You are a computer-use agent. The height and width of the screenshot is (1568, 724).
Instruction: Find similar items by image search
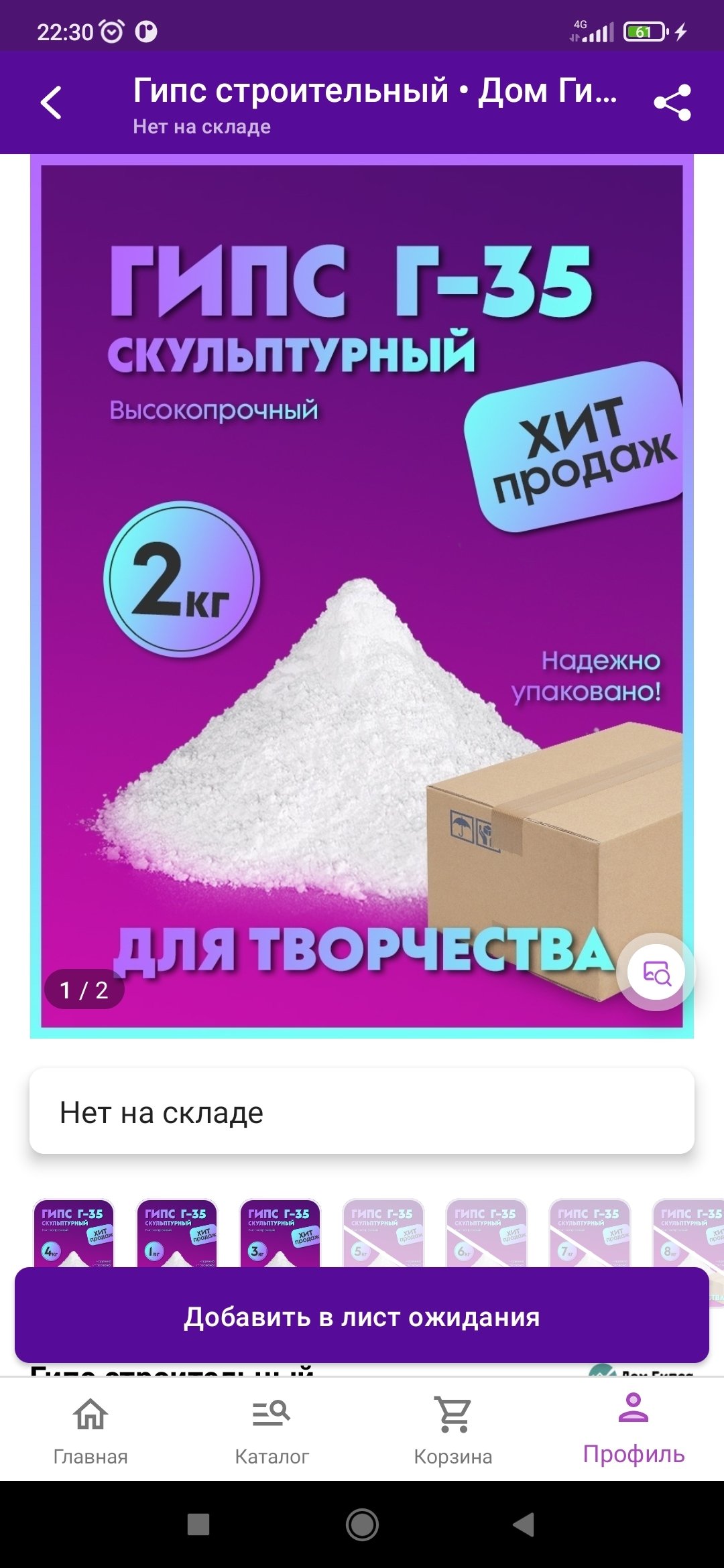[x=656, y=972]
